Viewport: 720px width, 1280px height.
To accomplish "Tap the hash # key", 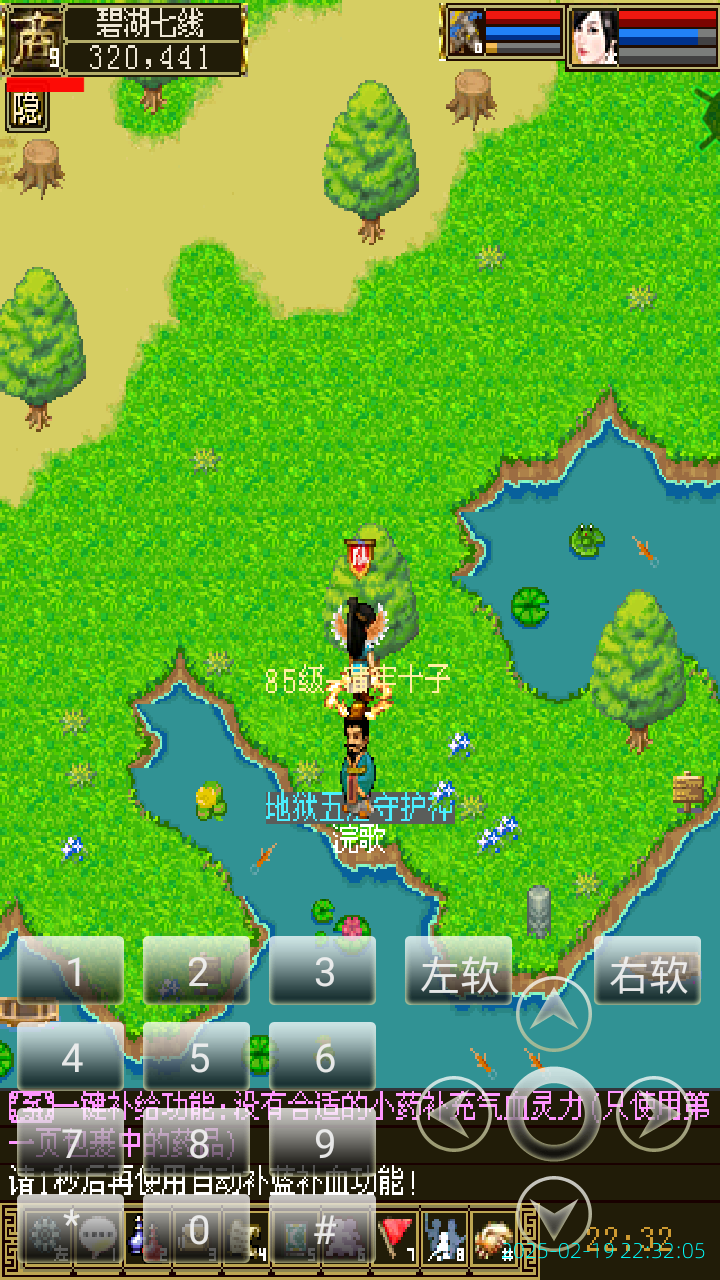I will 323,1228.
